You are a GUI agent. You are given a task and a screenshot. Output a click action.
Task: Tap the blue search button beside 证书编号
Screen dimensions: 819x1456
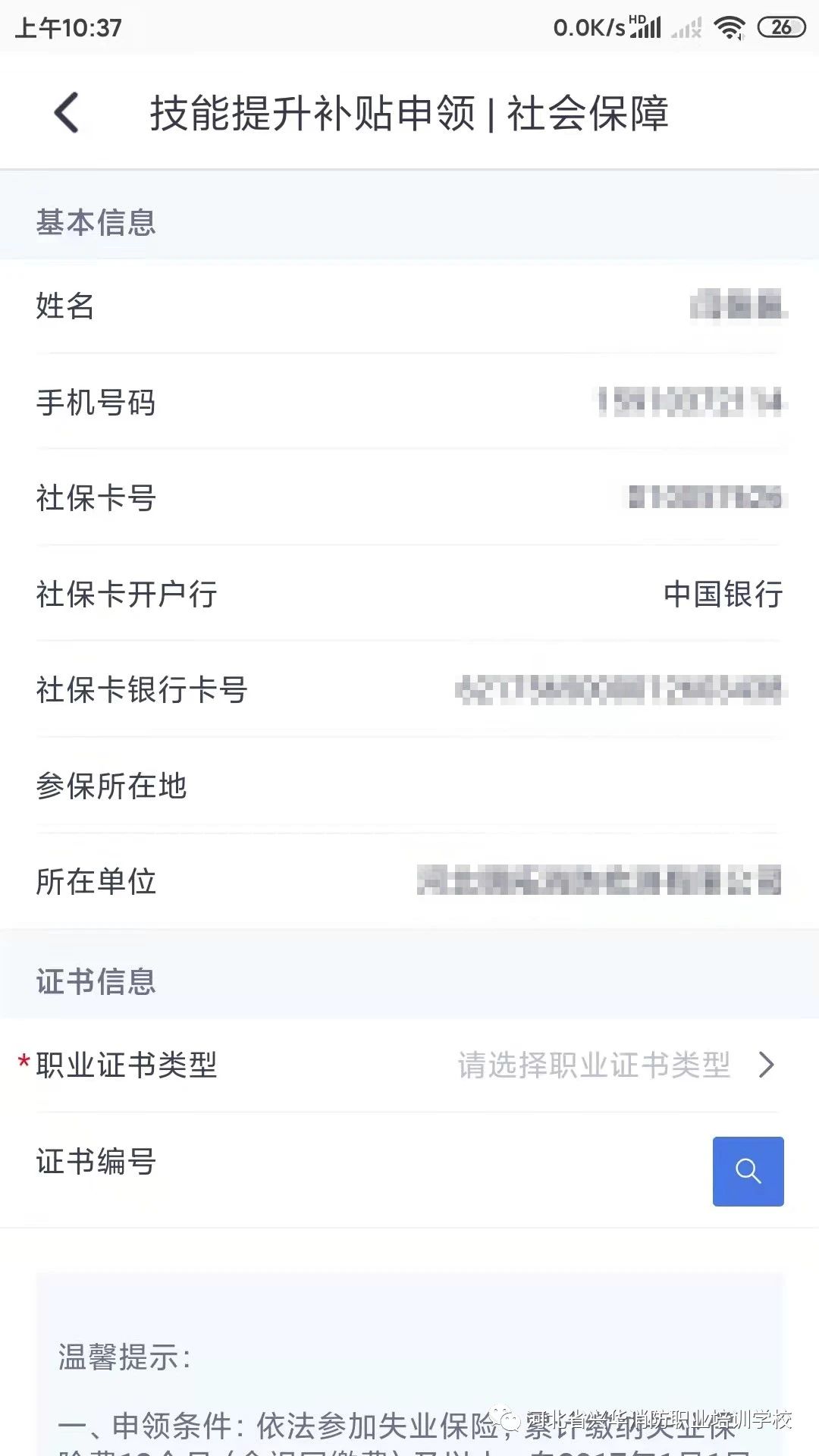tap(748, 1171)
